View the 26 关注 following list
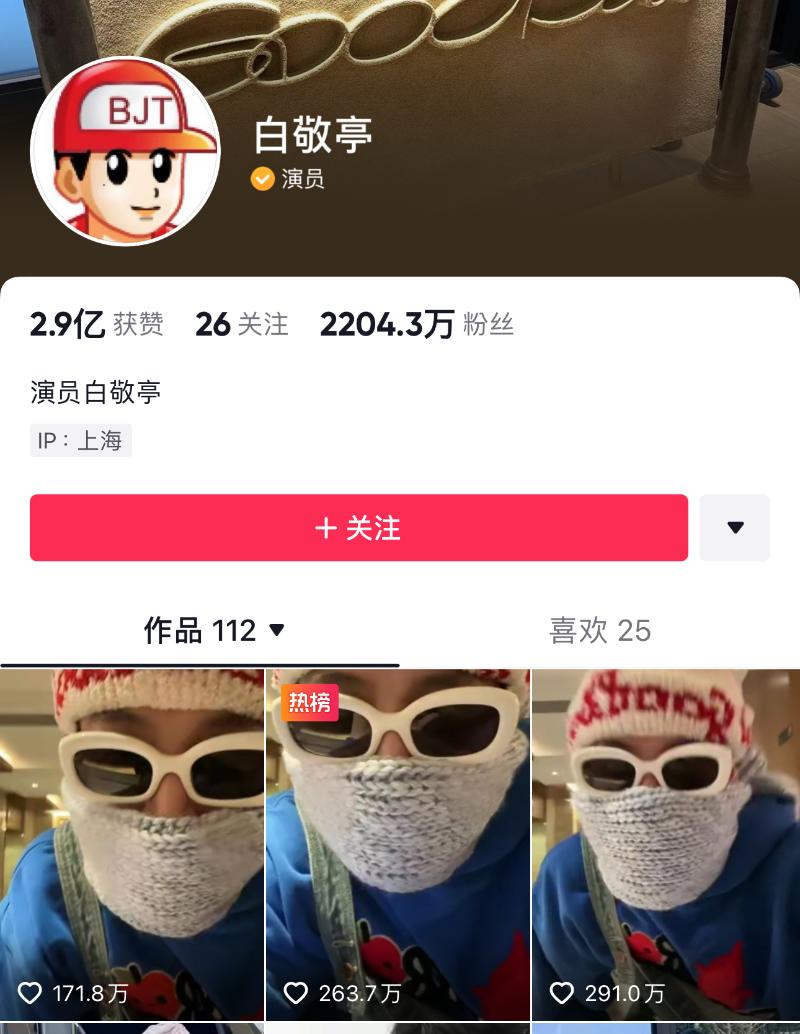The image size is (800, 1034). click(x=241, y=324)
